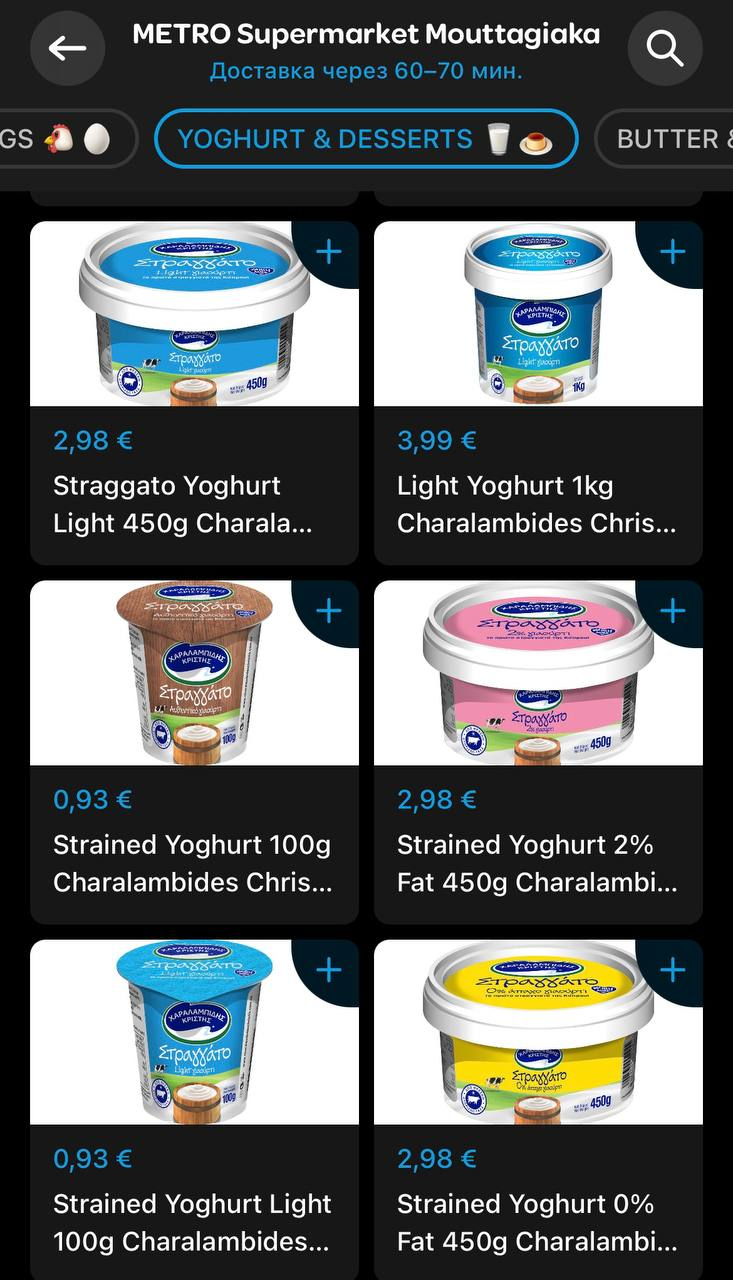
Task: Open the search magnifier icon
Action: [664, 48]
